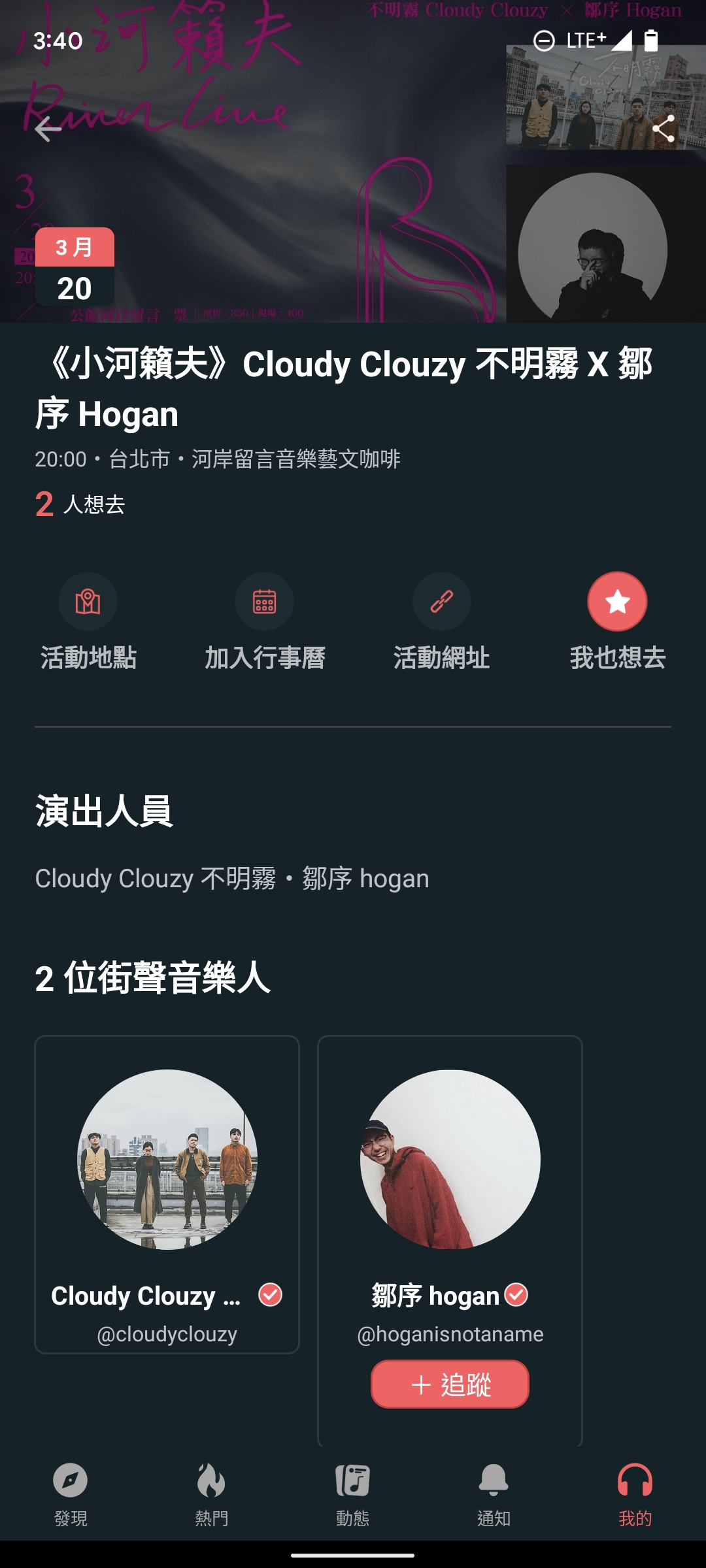Switch to the 發現 tab
The width and height of the screenshot is (706, 1568).
[71, 1493]
